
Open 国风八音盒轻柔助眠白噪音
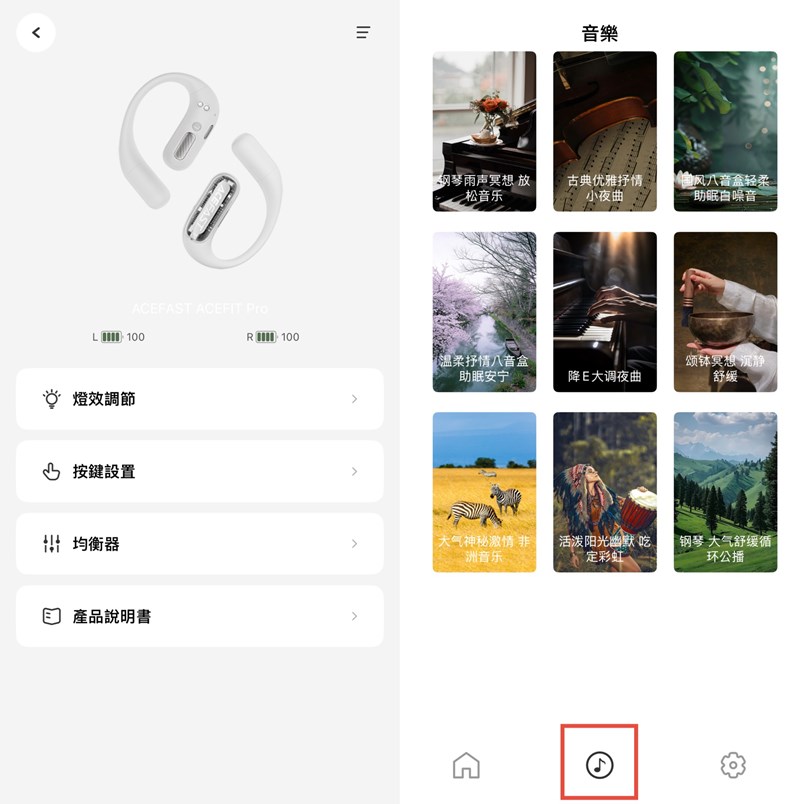tap(725, 131)
